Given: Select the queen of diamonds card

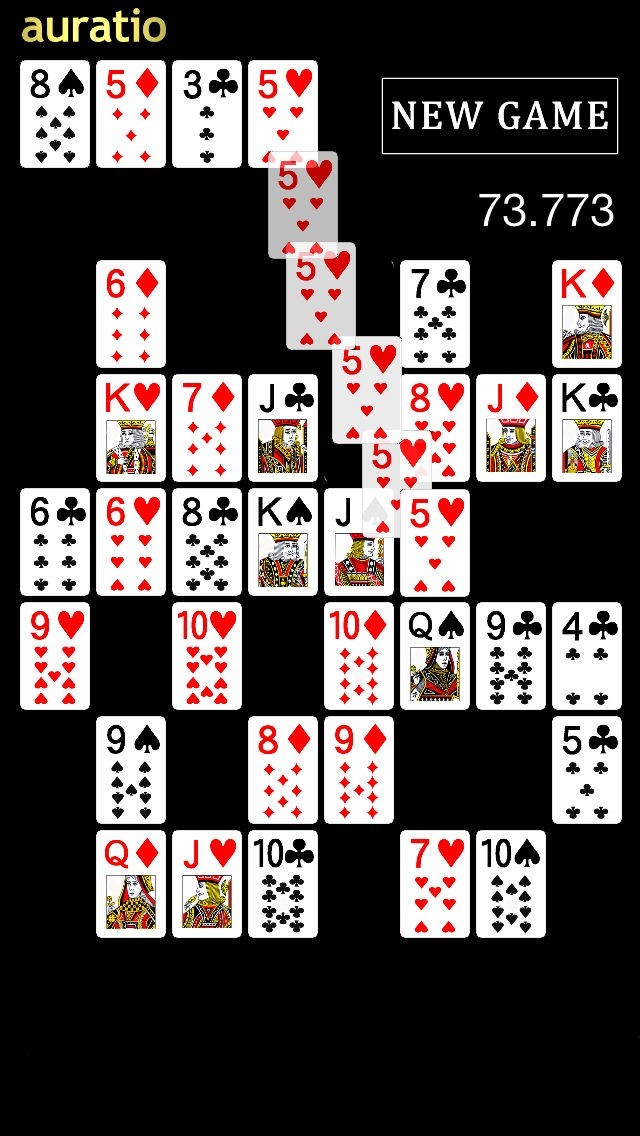Looking at the screenshot, I should [x=131, y=884].
